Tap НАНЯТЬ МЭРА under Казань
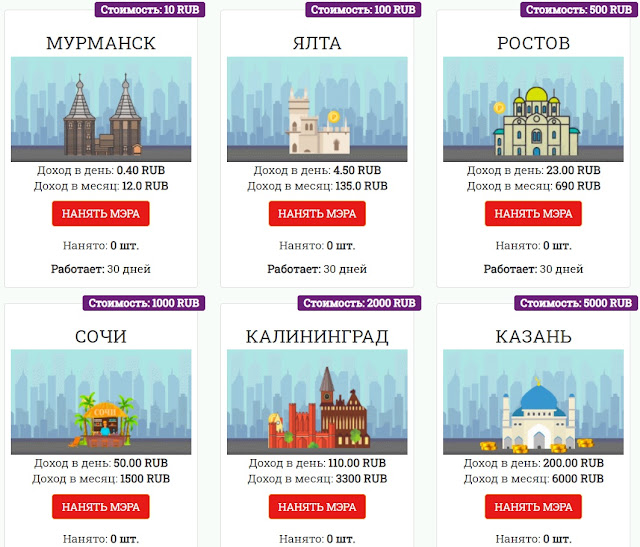Image resolution: width=640 pixels, height=547 pixels. (533, 506)
